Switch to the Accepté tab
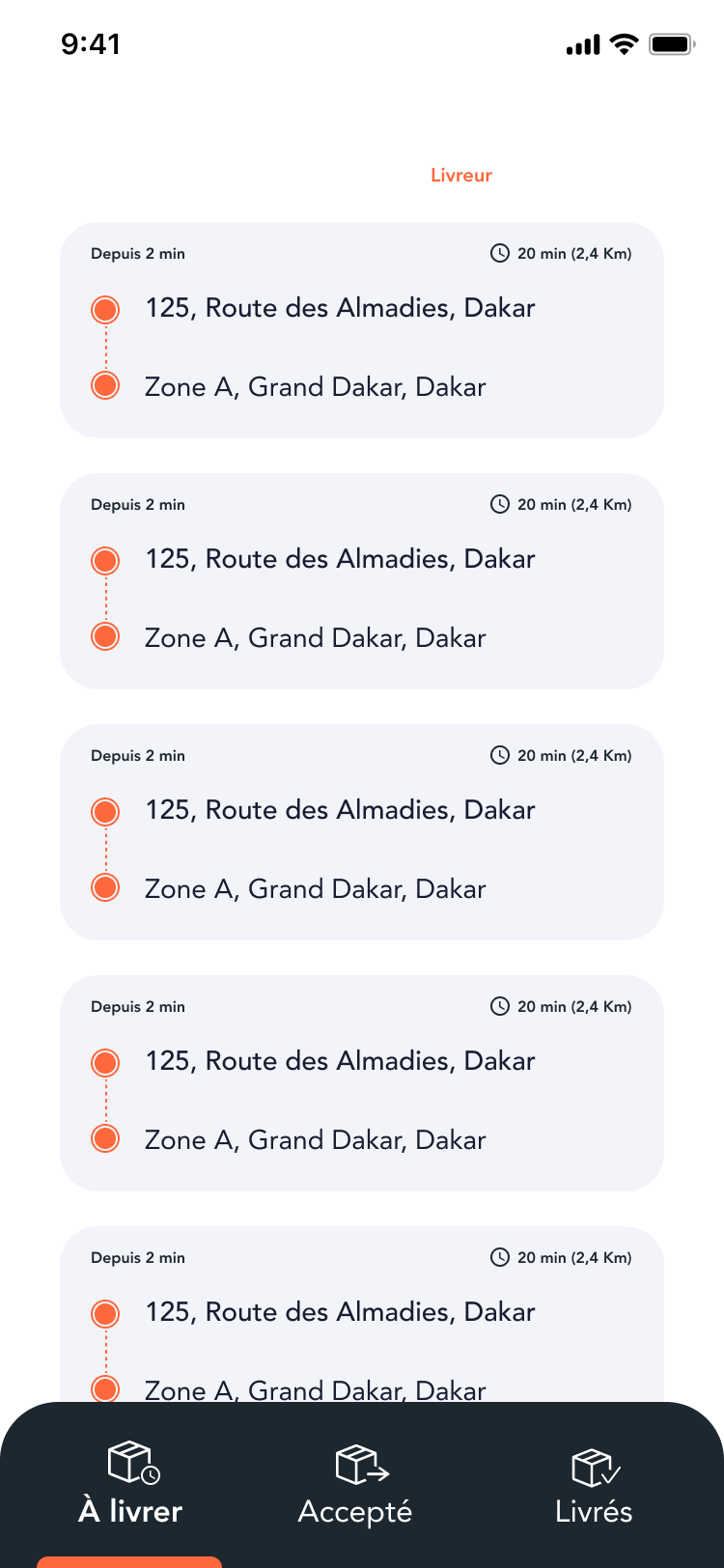This screenshot has height=1568, width=724. pyautogui.click(x=355, y=1485)
